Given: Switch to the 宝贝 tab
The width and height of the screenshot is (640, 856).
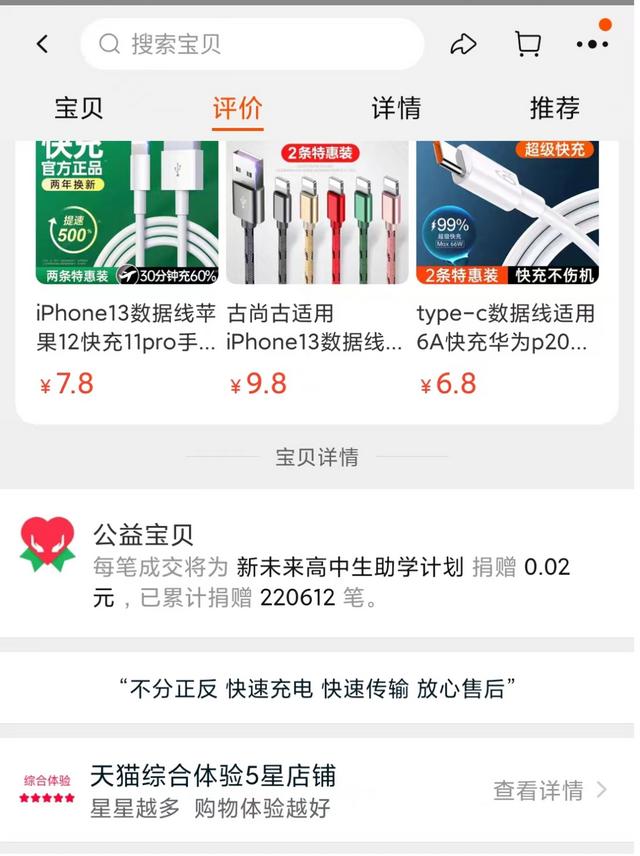Looking at the screenshot, I should pyautogui.click(x=78, y=108).
